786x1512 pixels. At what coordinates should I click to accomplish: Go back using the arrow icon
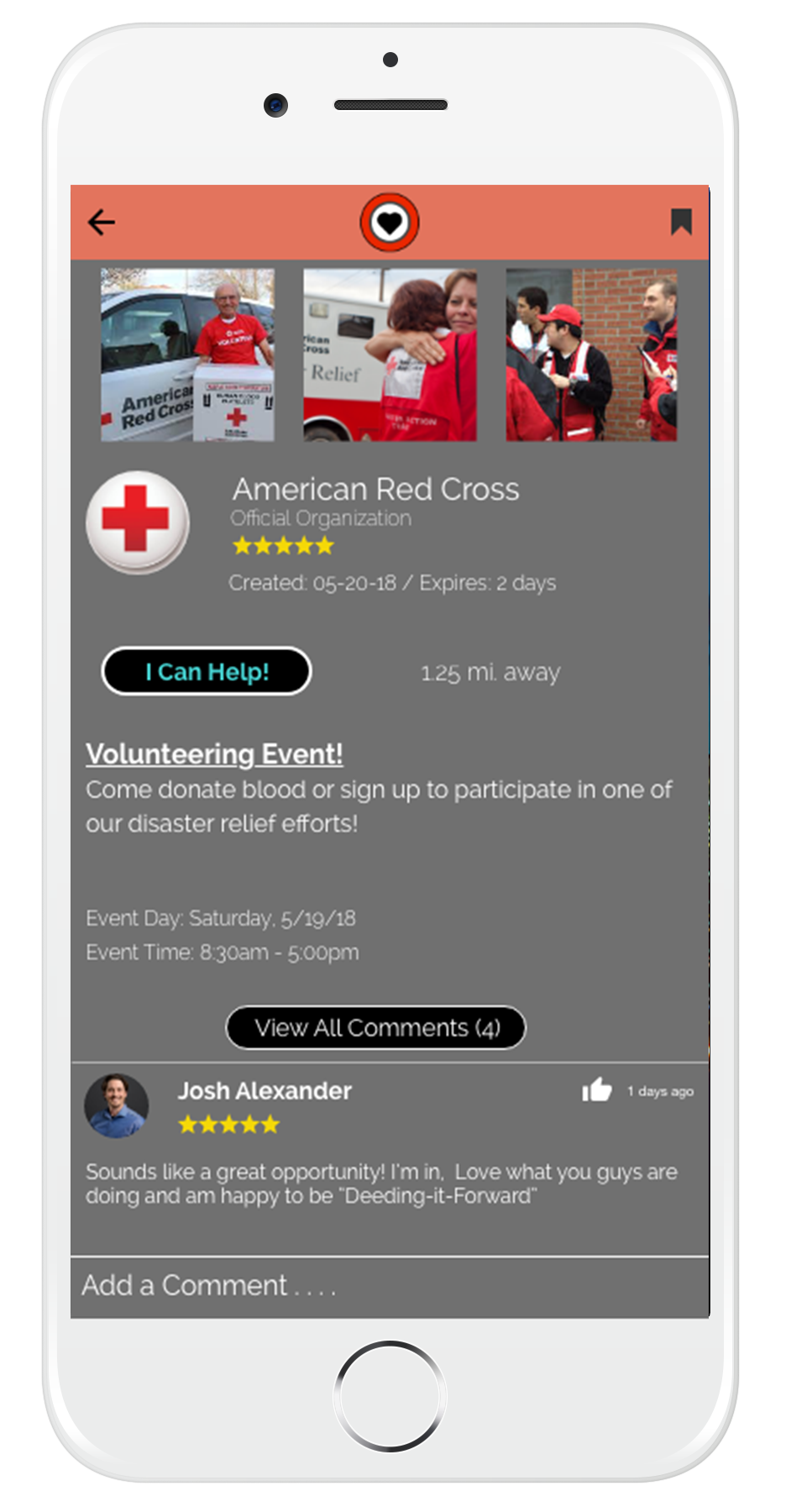click(102, 223)
